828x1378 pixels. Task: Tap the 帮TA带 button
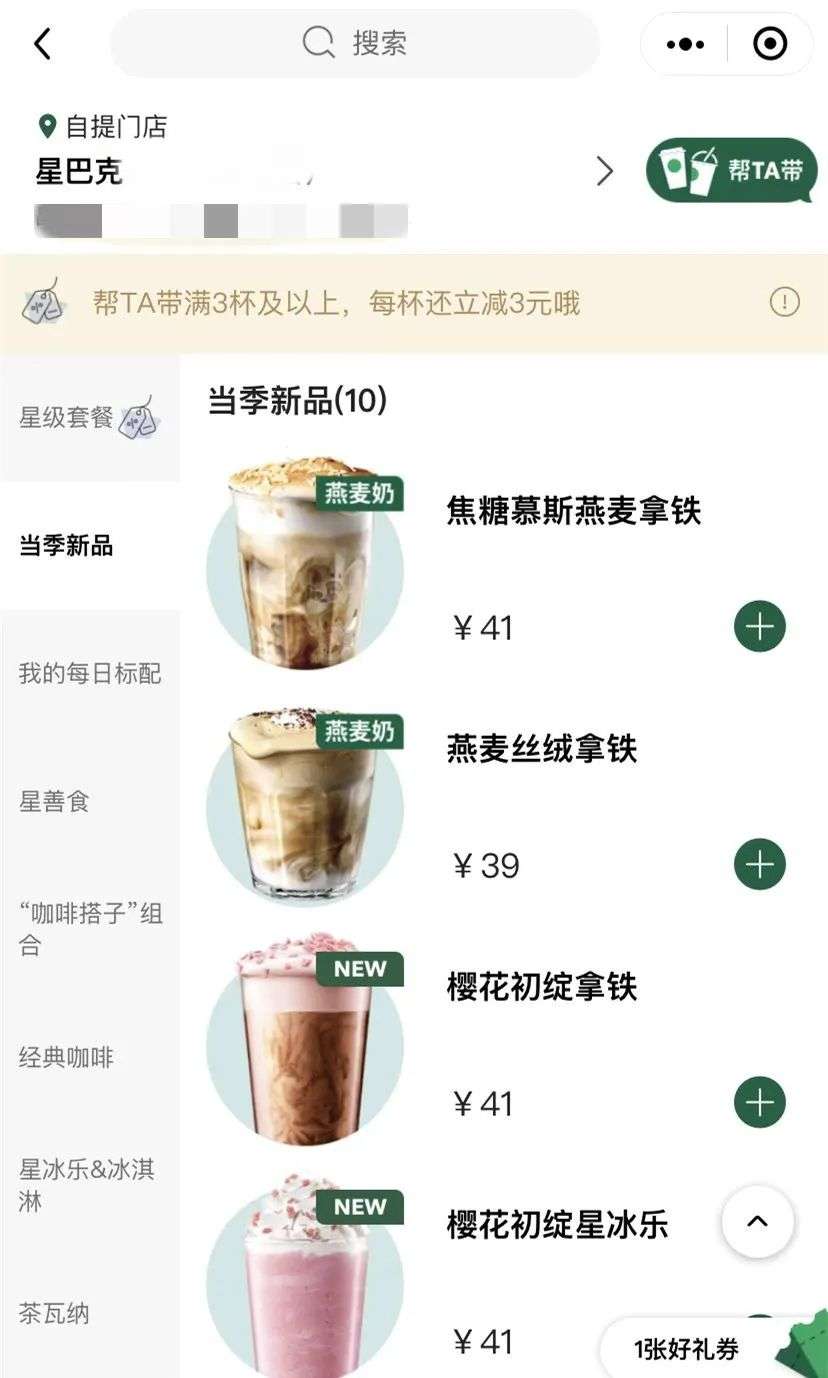(x=732, y=171)
